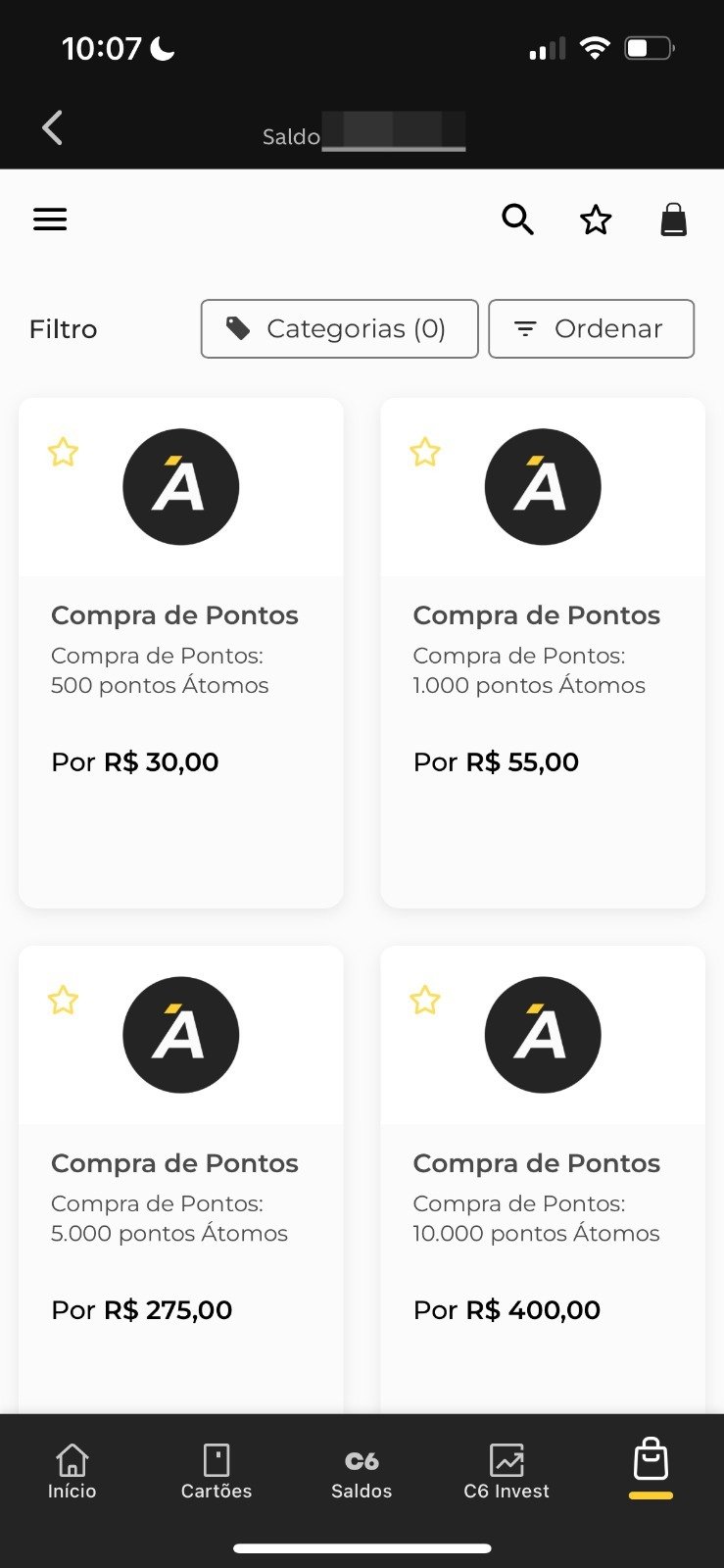Image resolution: width=724 pixels, height=1568 pixels.
Task: Switch to the Início tab
Action: pos(72,1472)
